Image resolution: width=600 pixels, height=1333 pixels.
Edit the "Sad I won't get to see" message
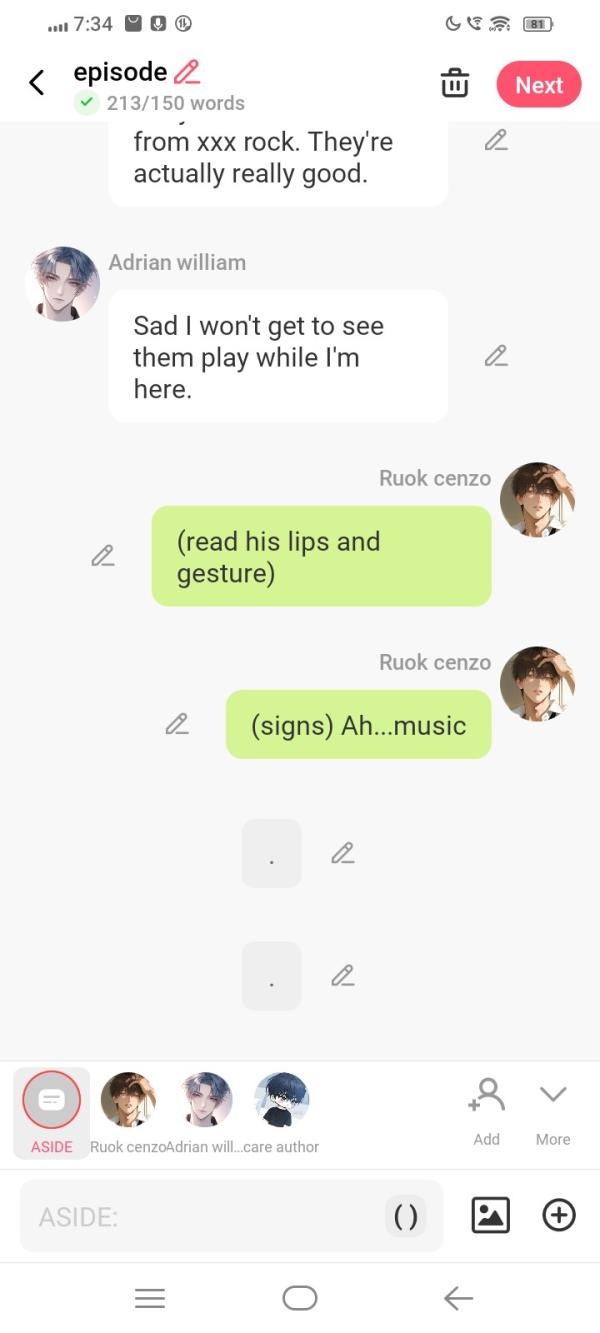(x=496, y=356)
